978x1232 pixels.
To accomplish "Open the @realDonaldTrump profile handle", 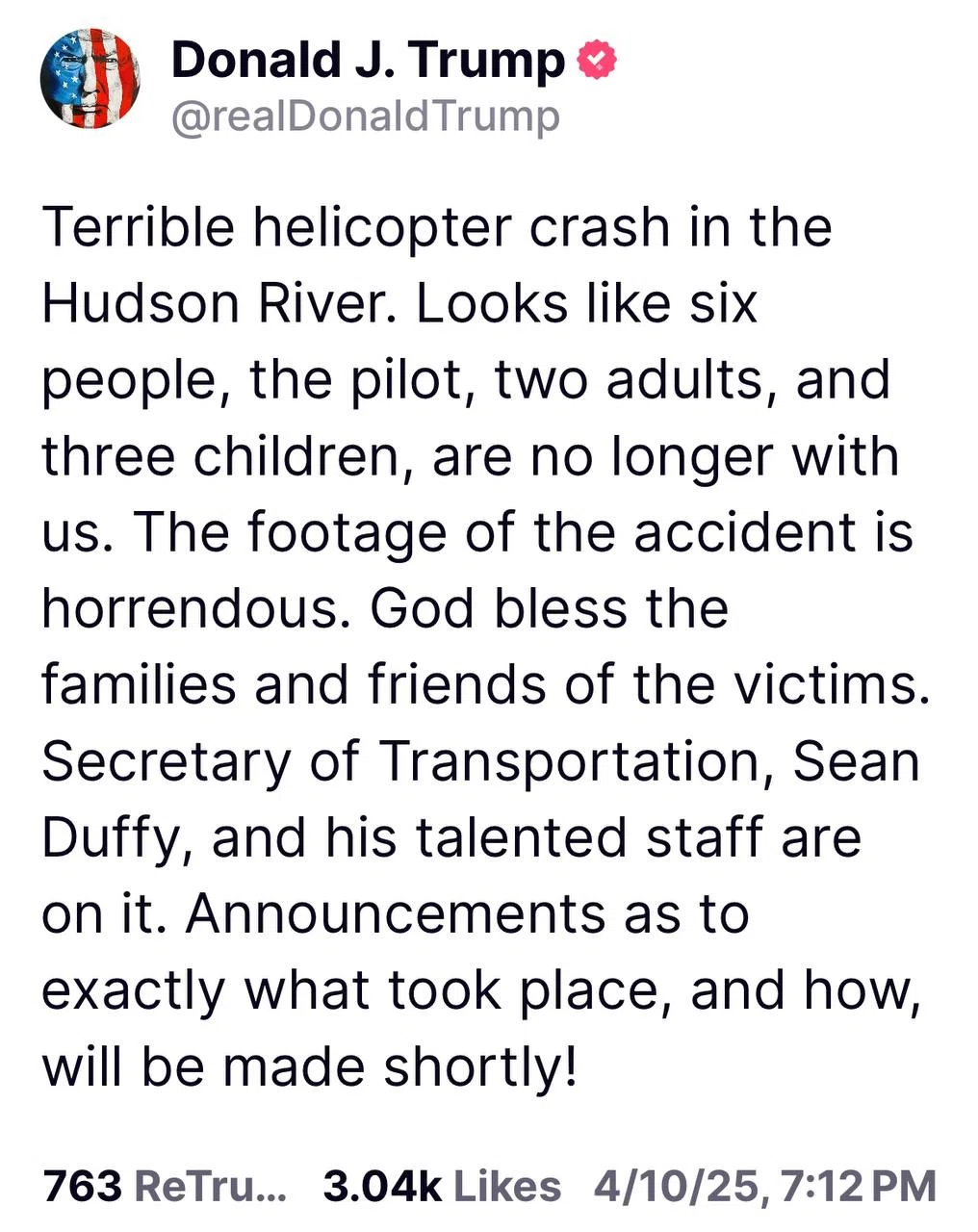I will tap(365, 117).
